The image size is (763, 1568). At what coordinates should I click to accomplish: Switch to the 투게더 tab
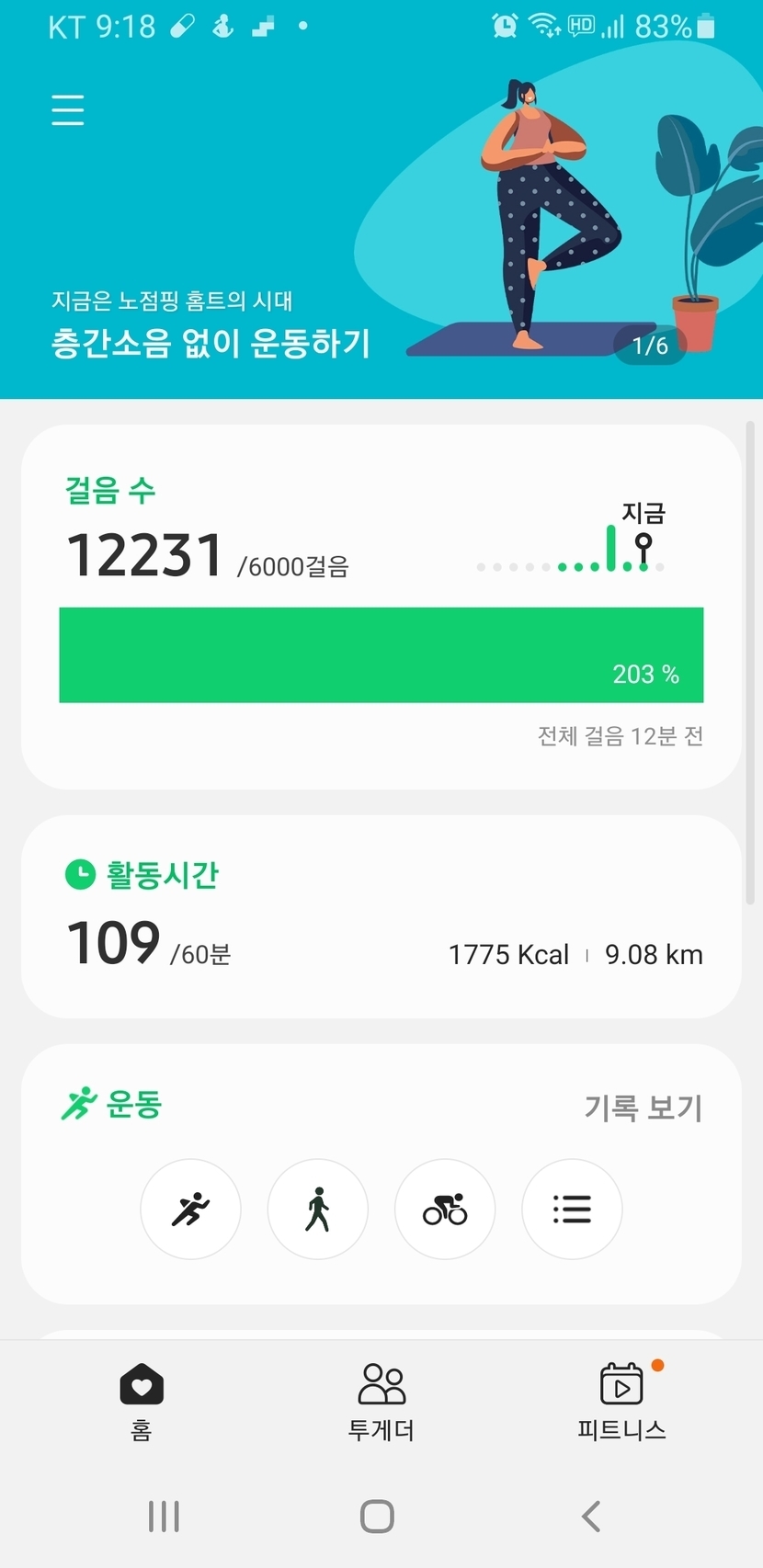(x=381, y=1401)
